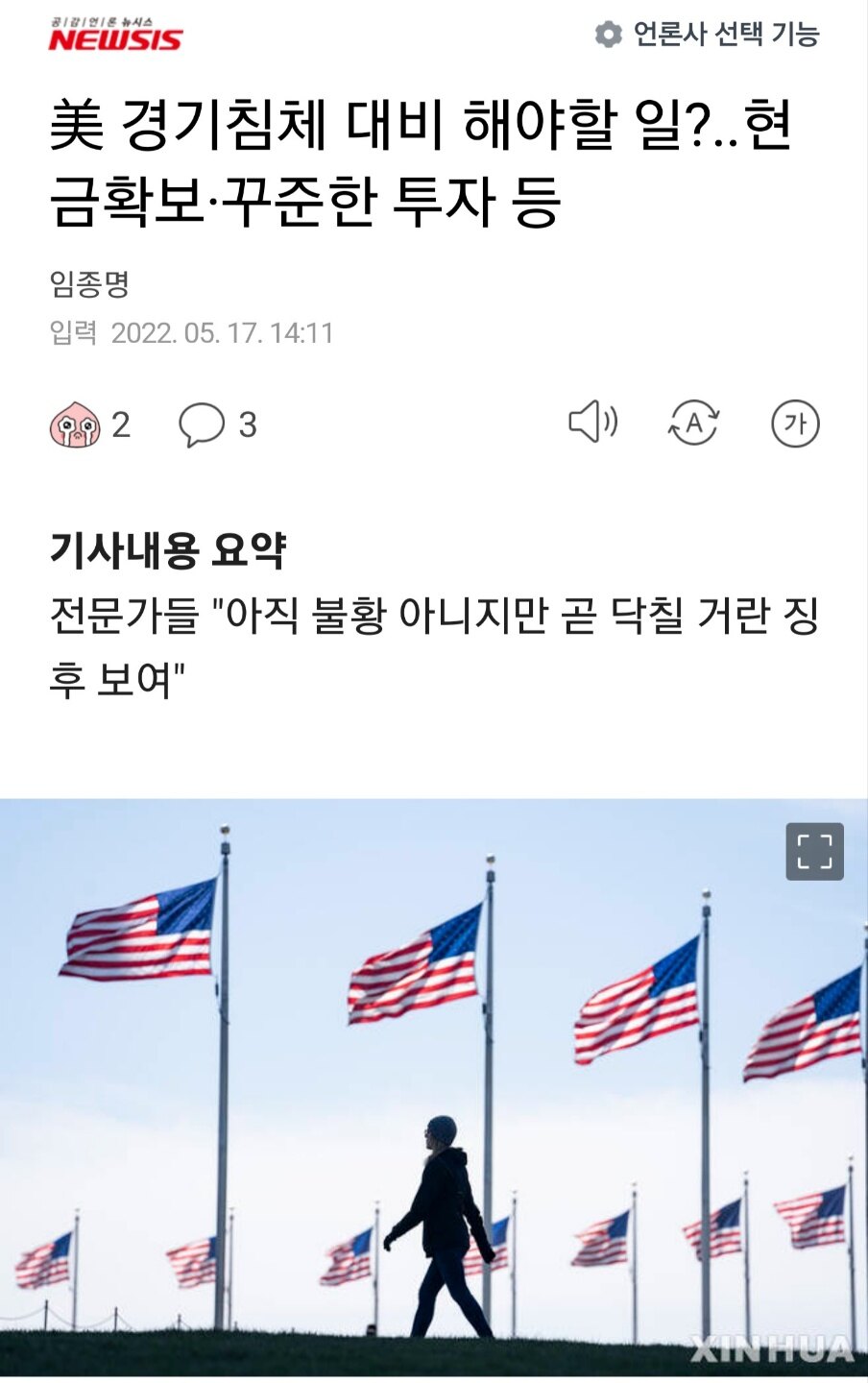Expand the flag photo to fullscreen
Viewport: 868px width, 1383px height.
coord(814,851)
